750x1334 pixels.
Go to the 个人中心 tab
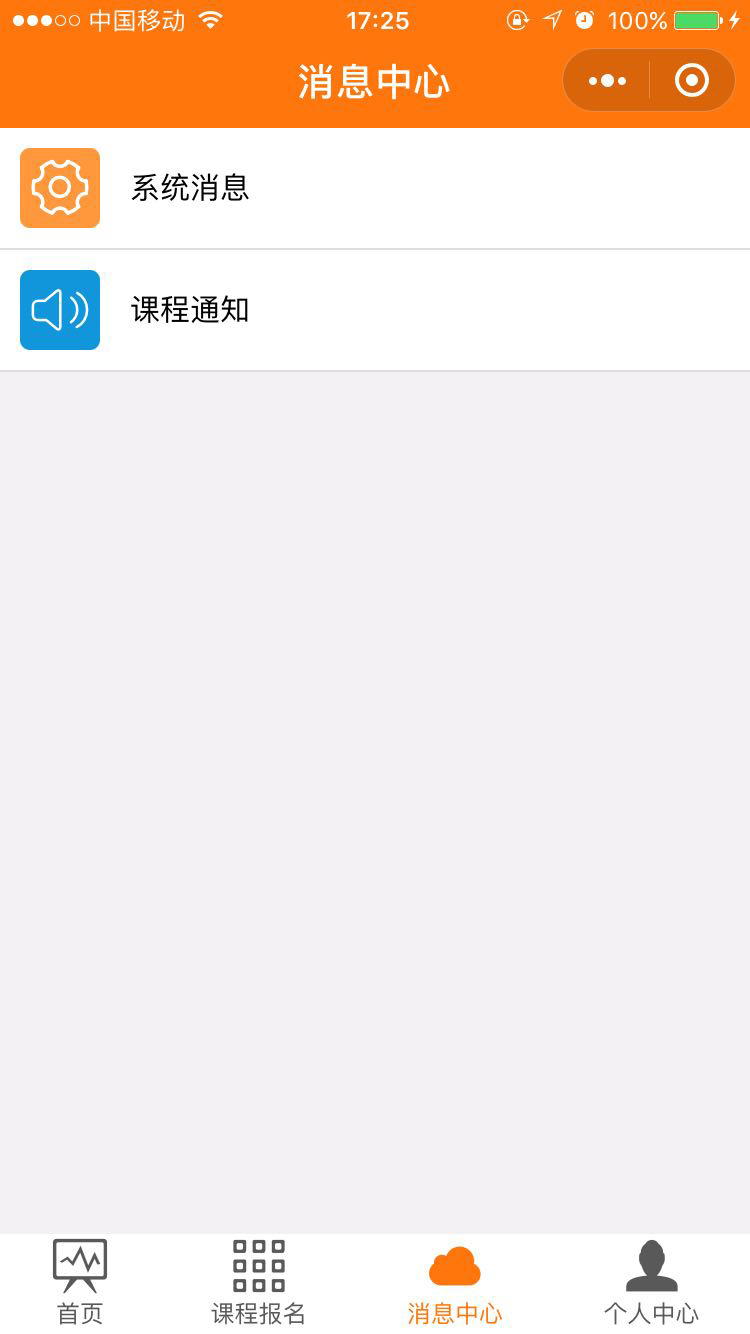tap(651, 1283)
